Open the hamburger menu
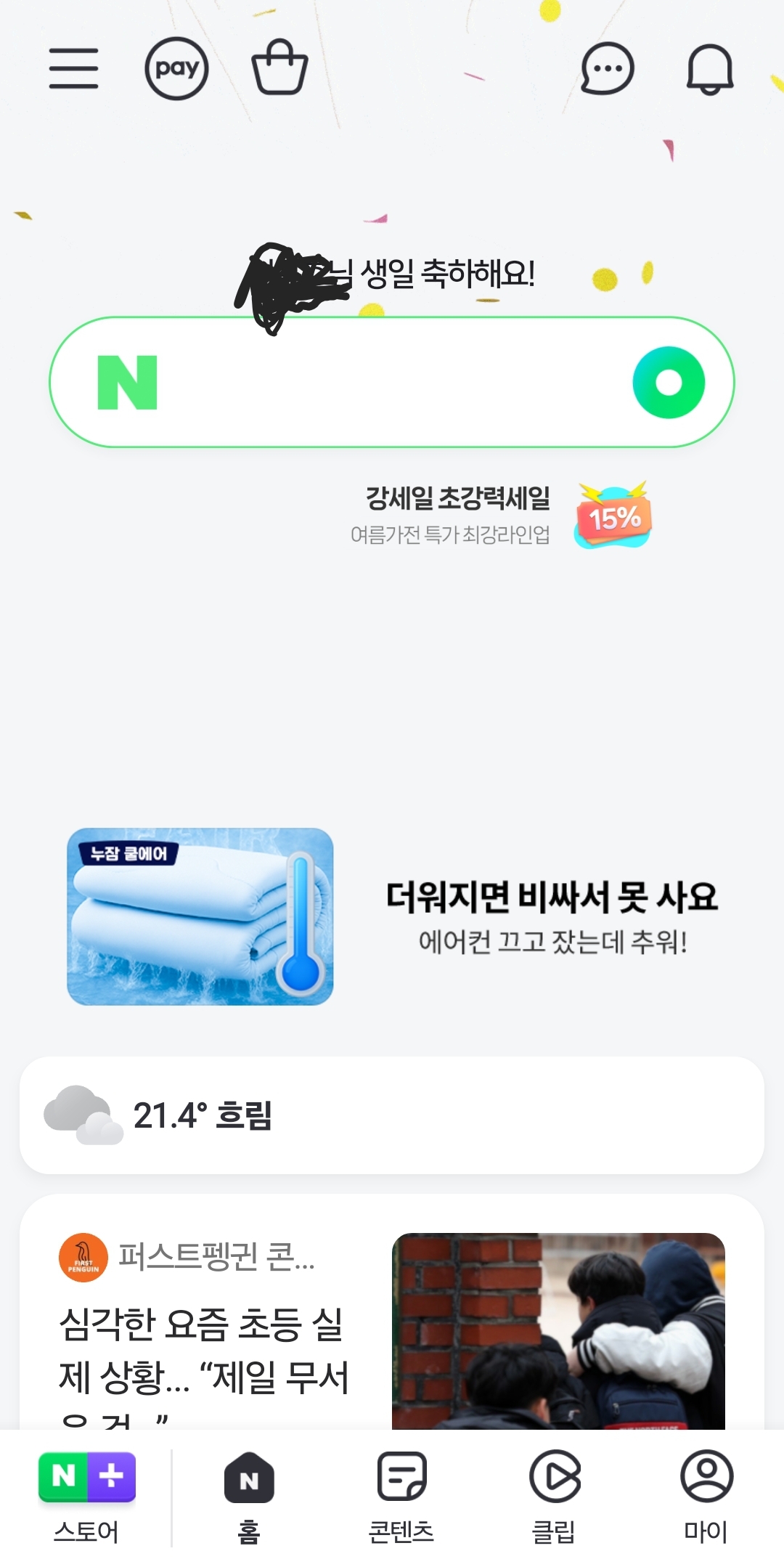784x1567 pixels. pos(73,69)
